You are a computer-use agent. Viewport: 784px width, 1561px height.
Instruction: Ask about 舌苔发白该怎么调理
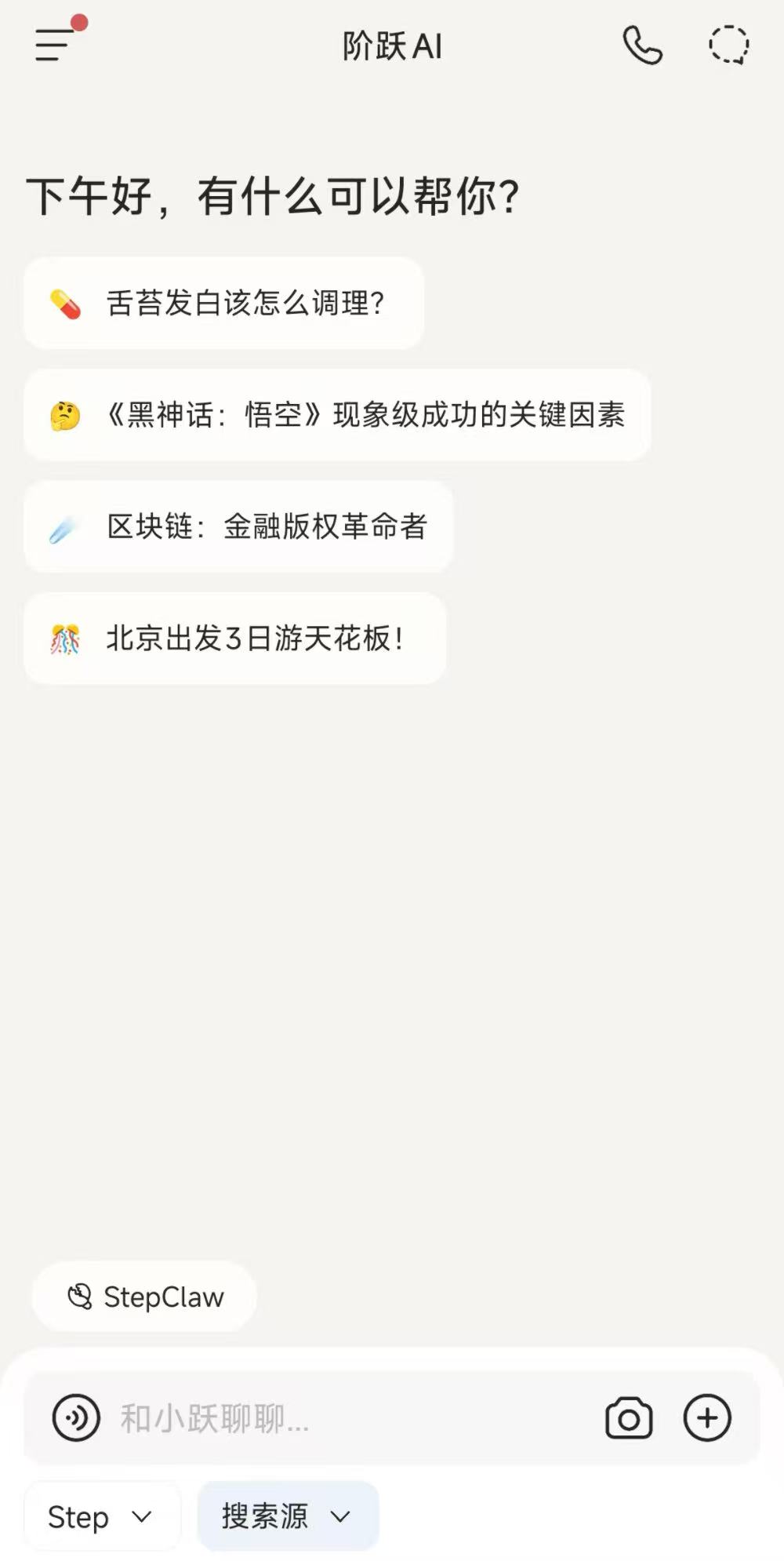coord(223,302)
